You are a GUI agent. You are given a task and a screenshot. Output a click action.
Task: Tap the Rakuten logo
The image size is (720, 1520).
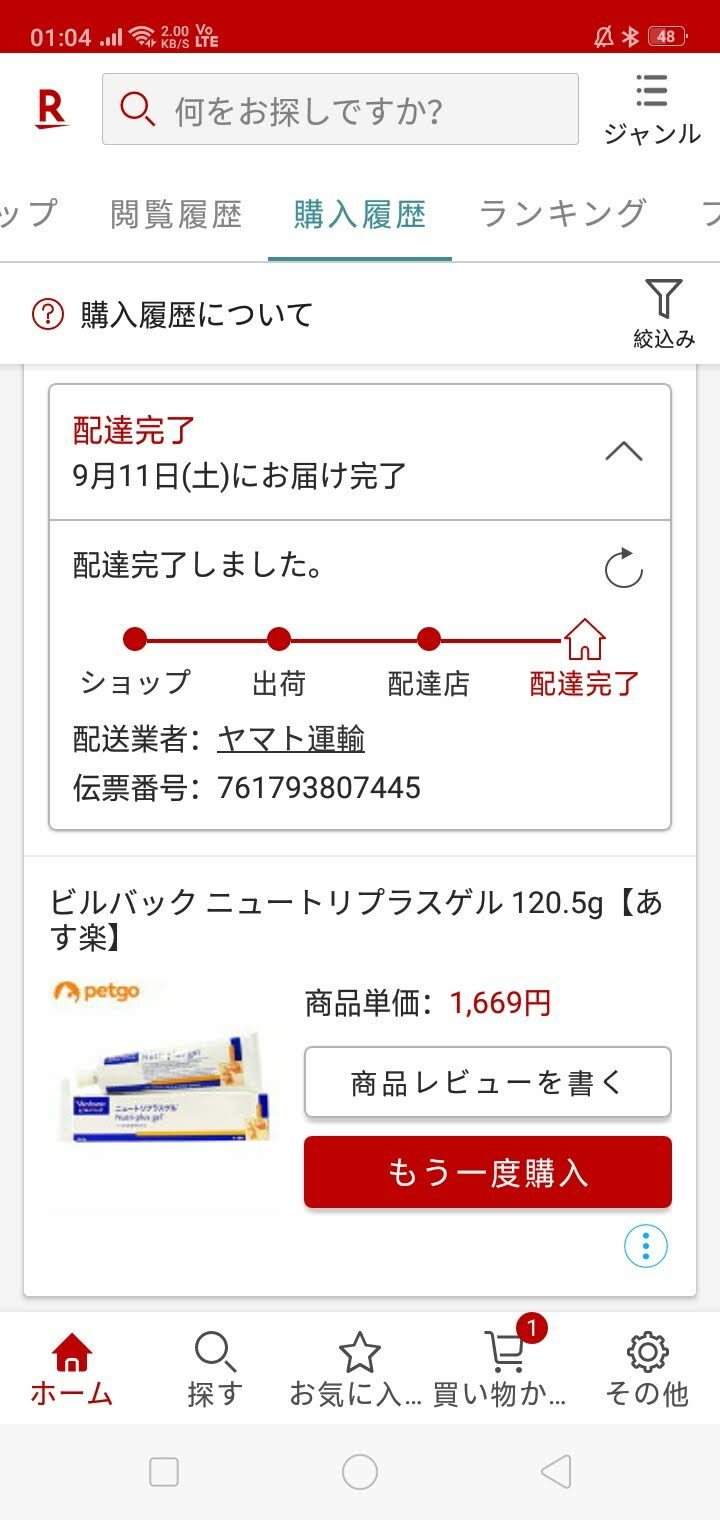coord(51,109)
